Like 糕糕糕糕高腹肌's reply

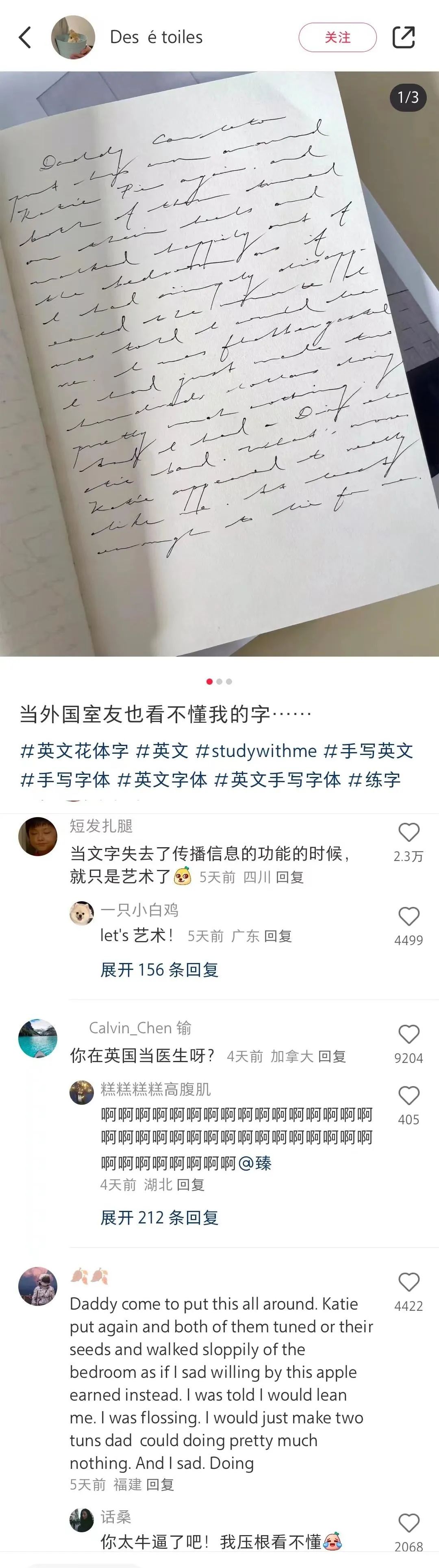click(x=409, y=1096)
